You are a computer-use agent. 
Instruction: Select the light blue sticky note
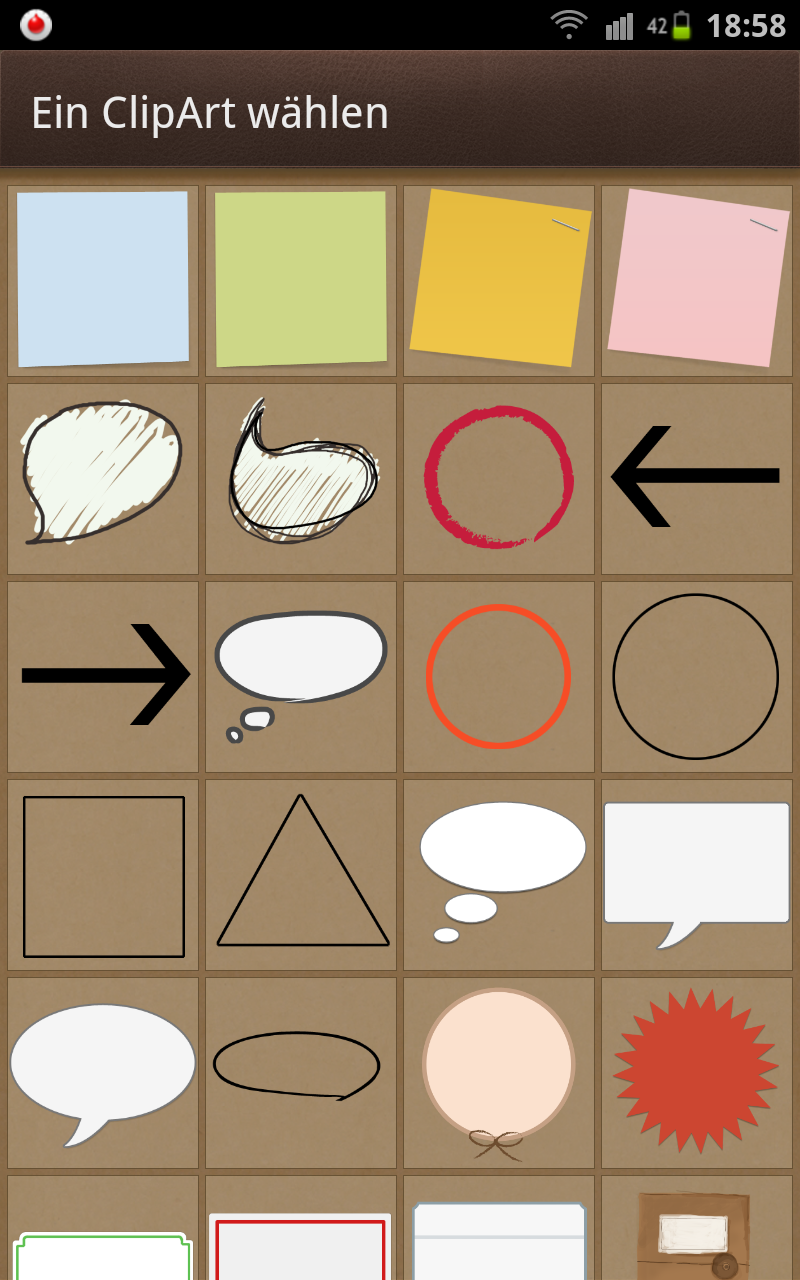click(x=103, y=280)
